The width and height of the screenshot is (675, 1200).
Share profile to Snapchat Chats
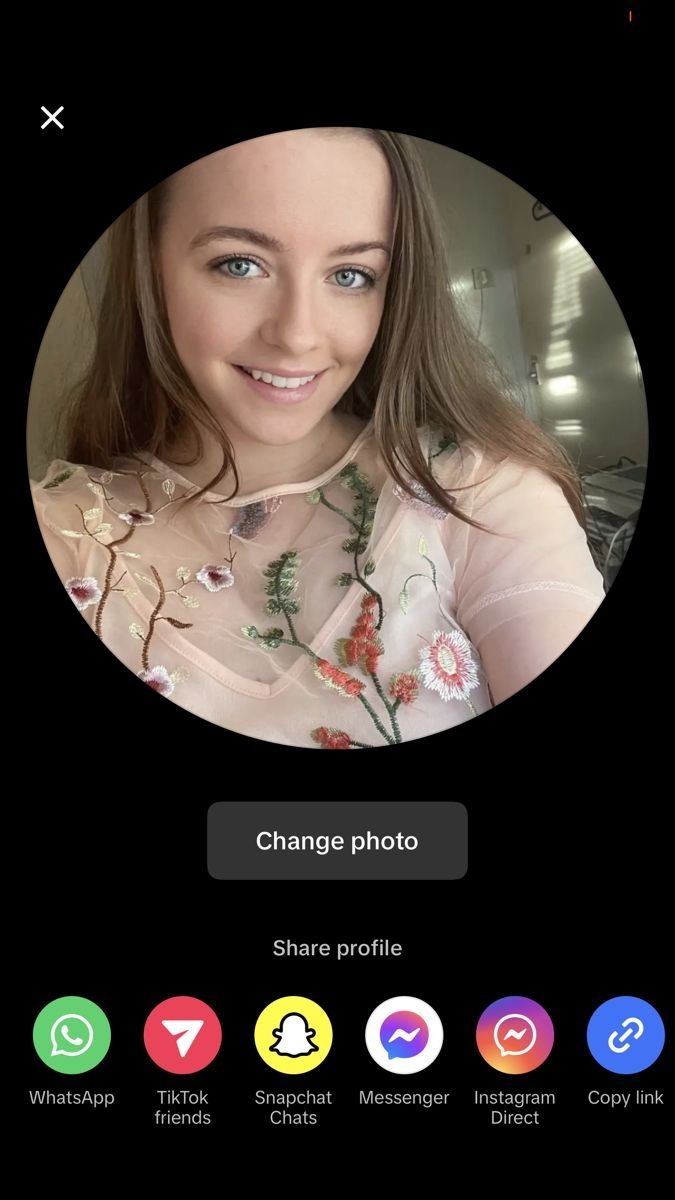(x=293, y=1035)
